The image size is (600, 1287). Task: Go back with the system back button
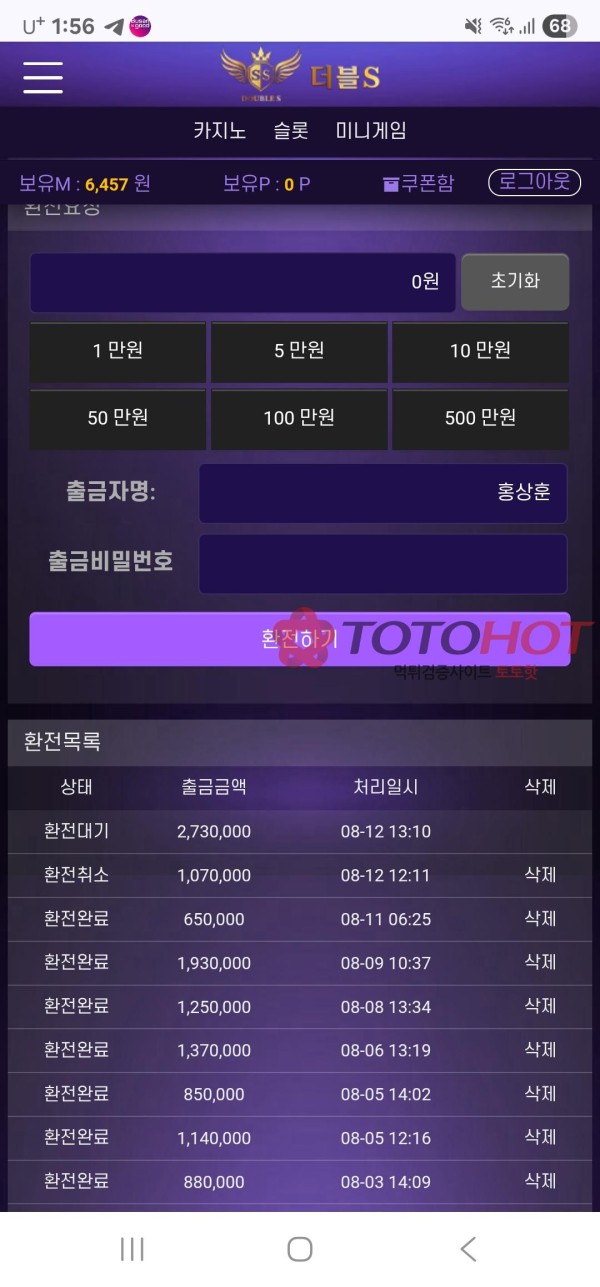(467, 1248)
